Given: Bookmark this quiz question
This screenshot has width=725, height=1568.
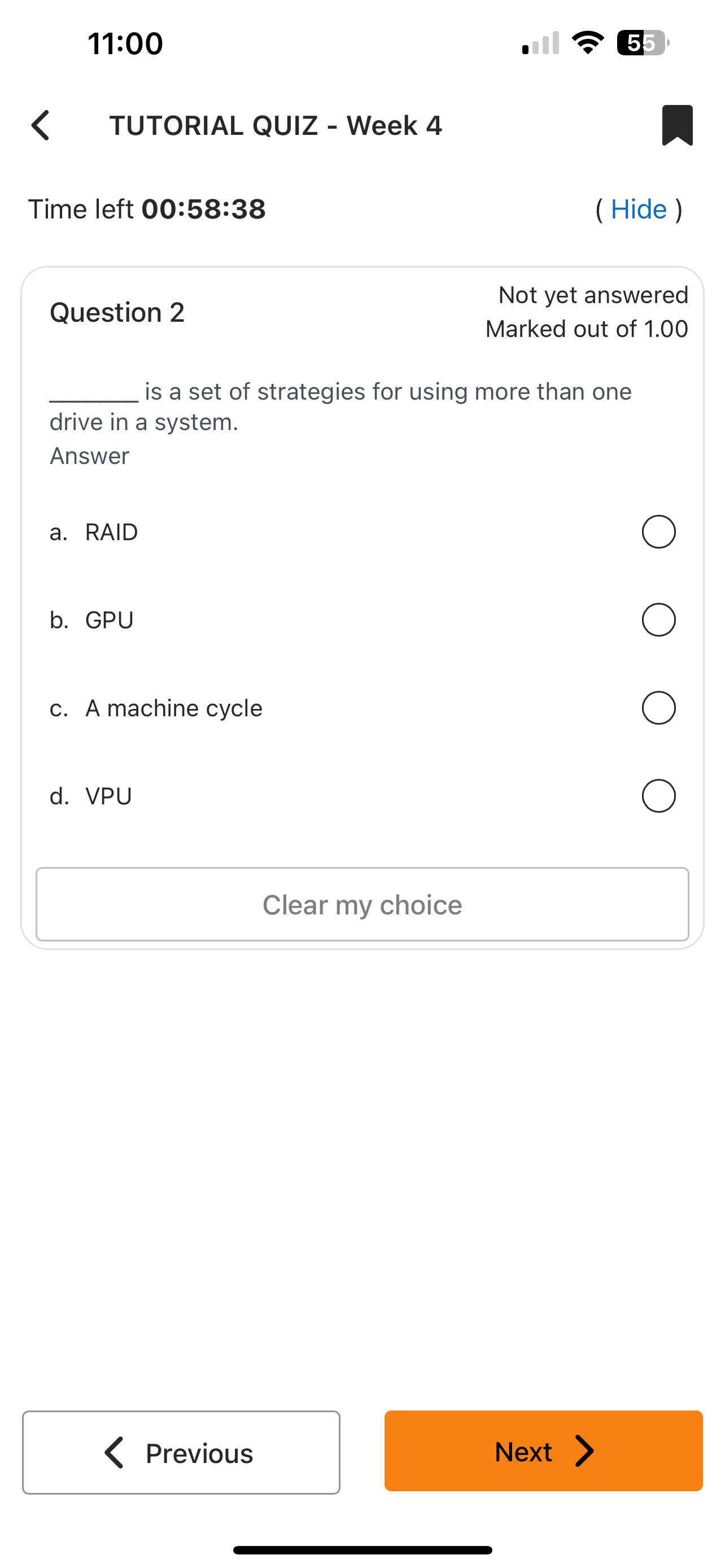Looking at the screenshot, I should 678,124.
